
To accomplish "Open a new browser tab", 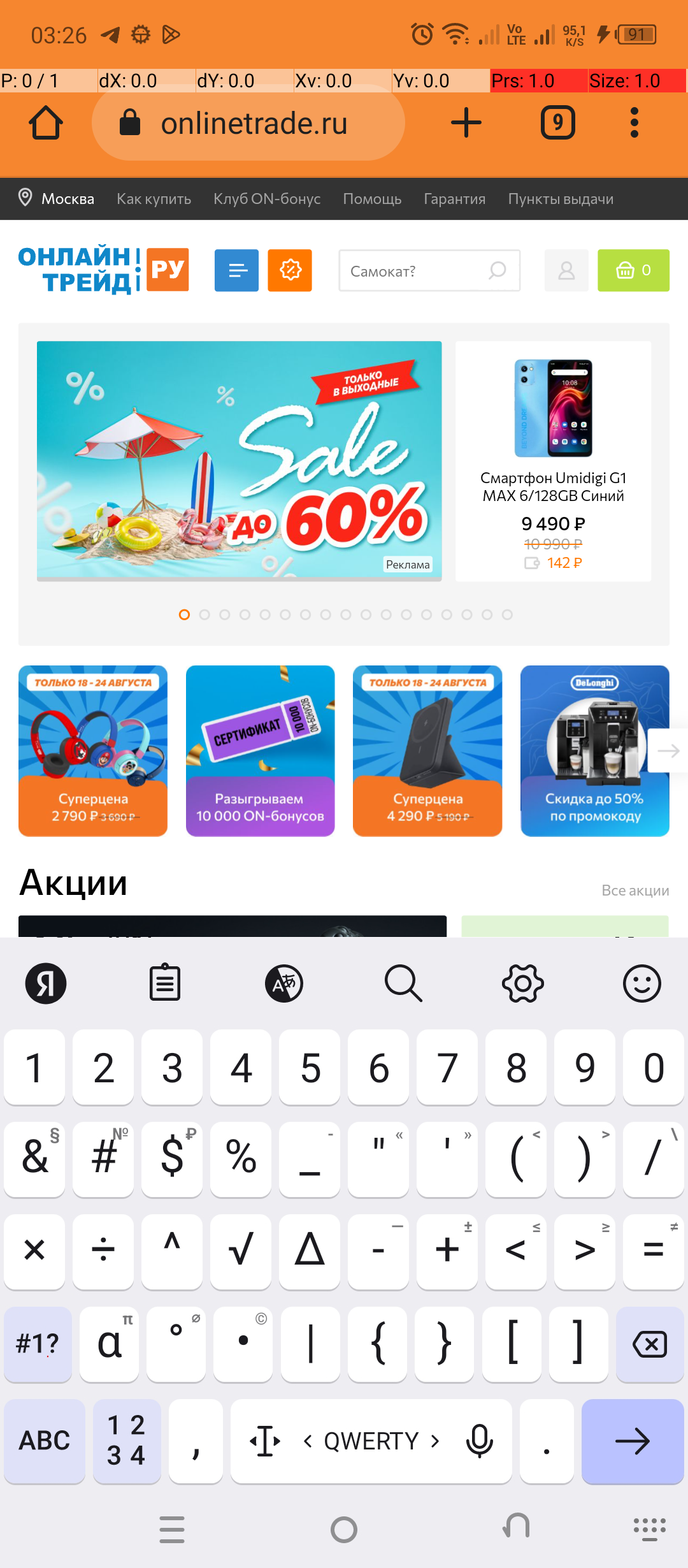I will 466,122.
